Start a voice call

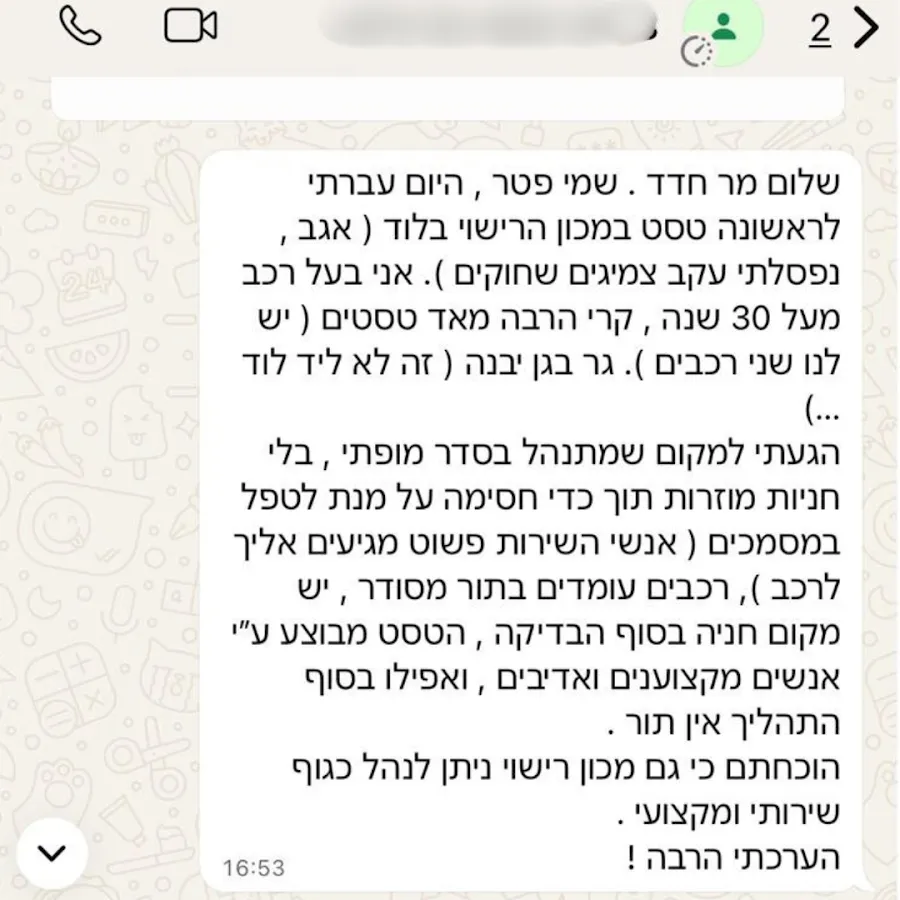81,27
